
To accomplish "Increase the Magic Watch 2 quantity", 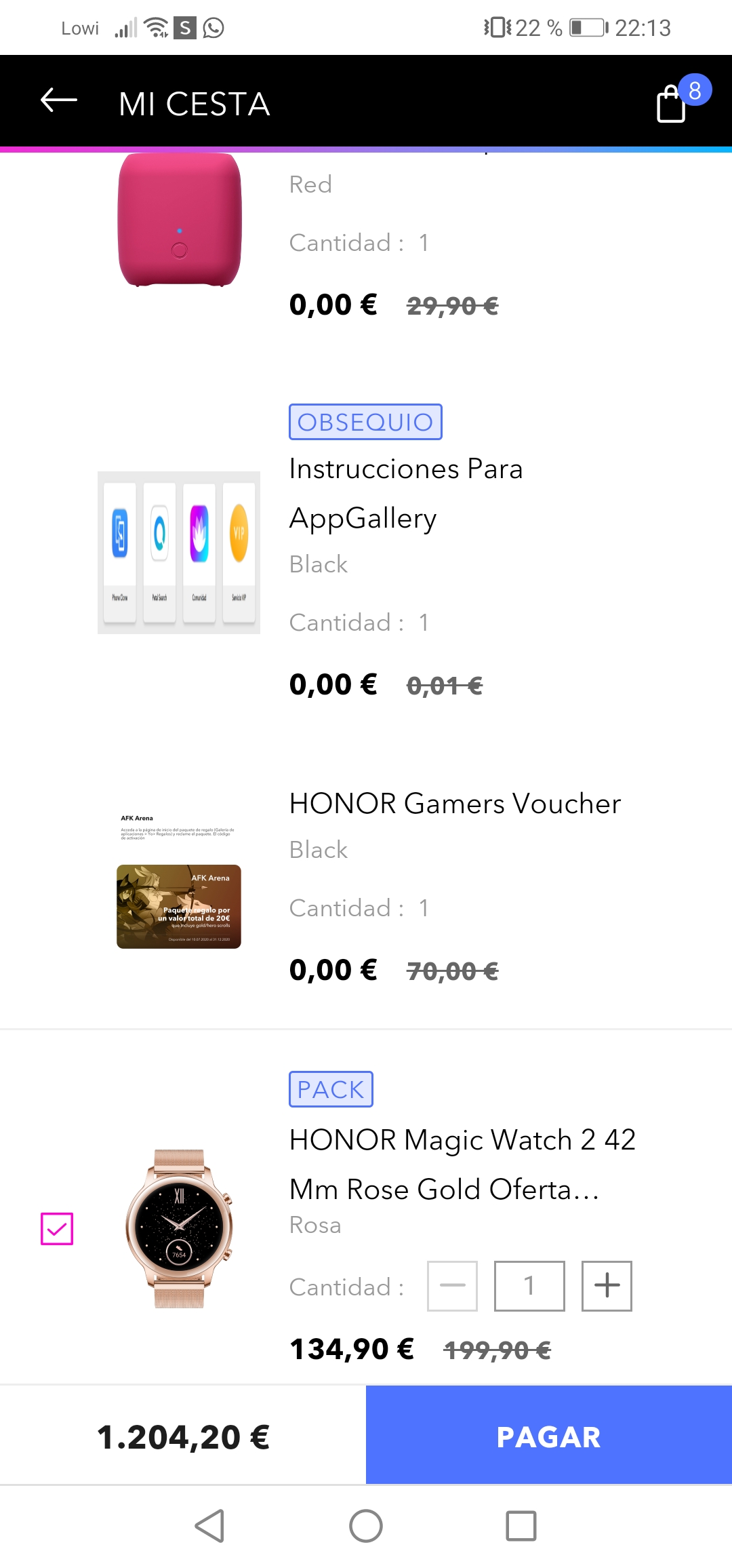I will pos(607,1285).
